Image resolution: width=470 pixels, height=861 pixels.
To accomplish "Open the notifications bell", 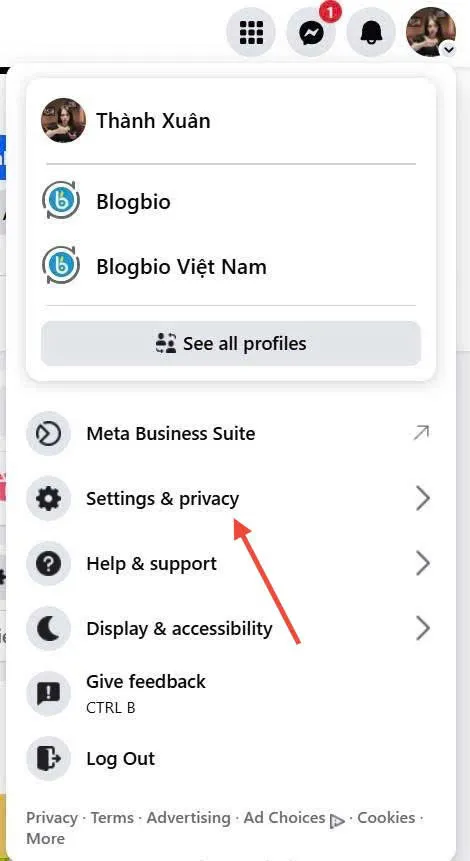I will 371,32.
